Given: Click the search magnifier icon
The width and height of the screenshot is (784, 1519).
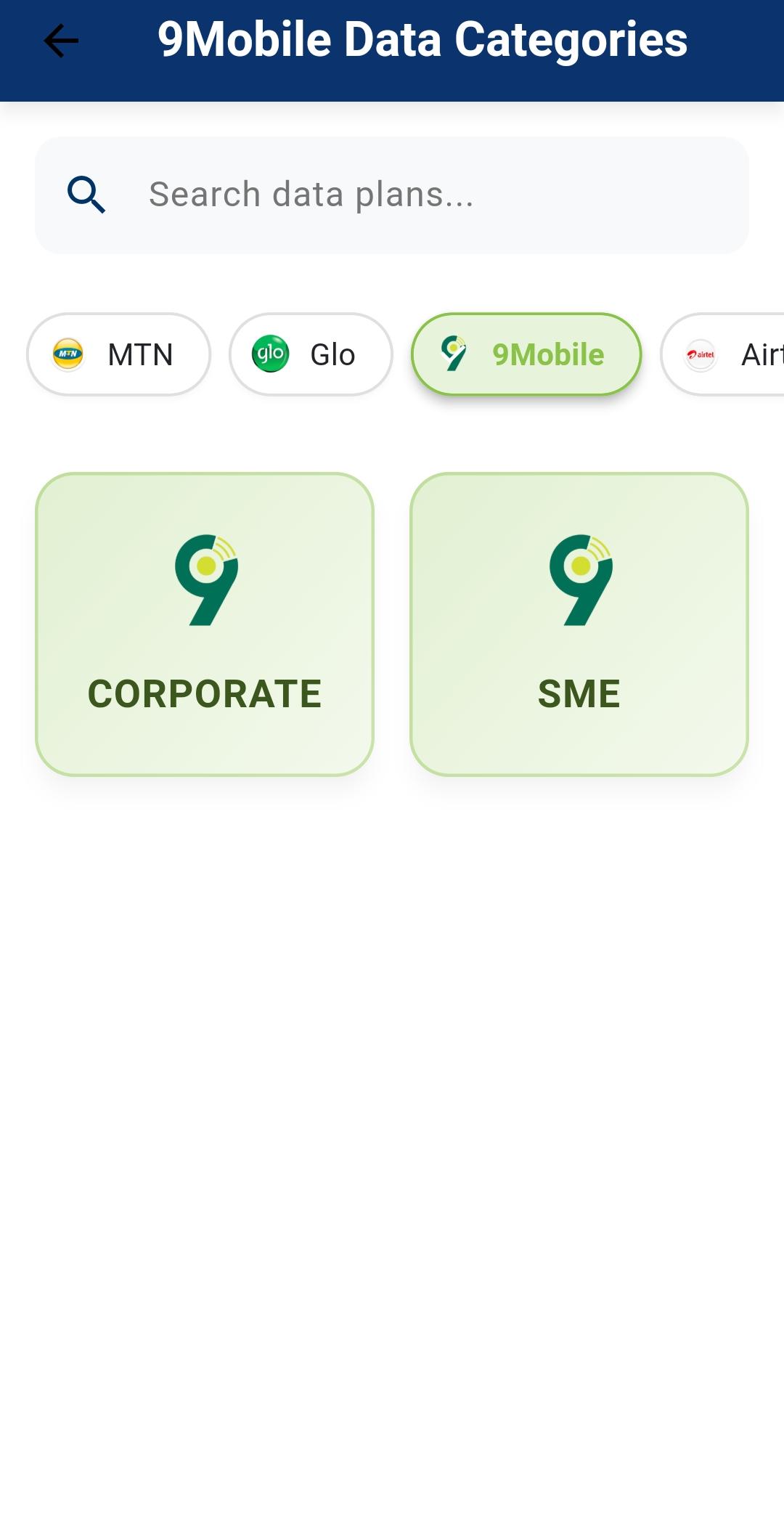Looking at the screenshot, I should pos(86,193).
